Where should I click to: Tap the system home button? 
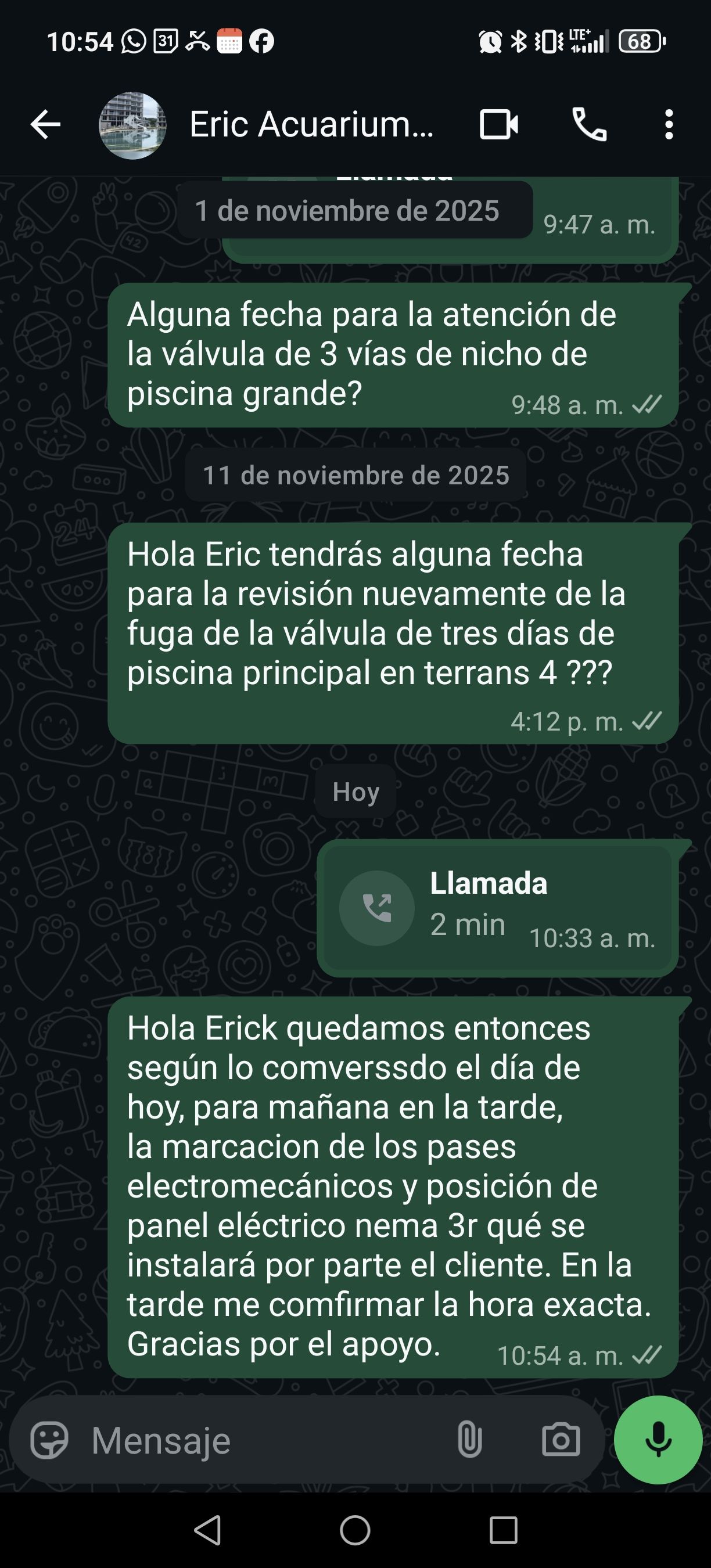355,1530
